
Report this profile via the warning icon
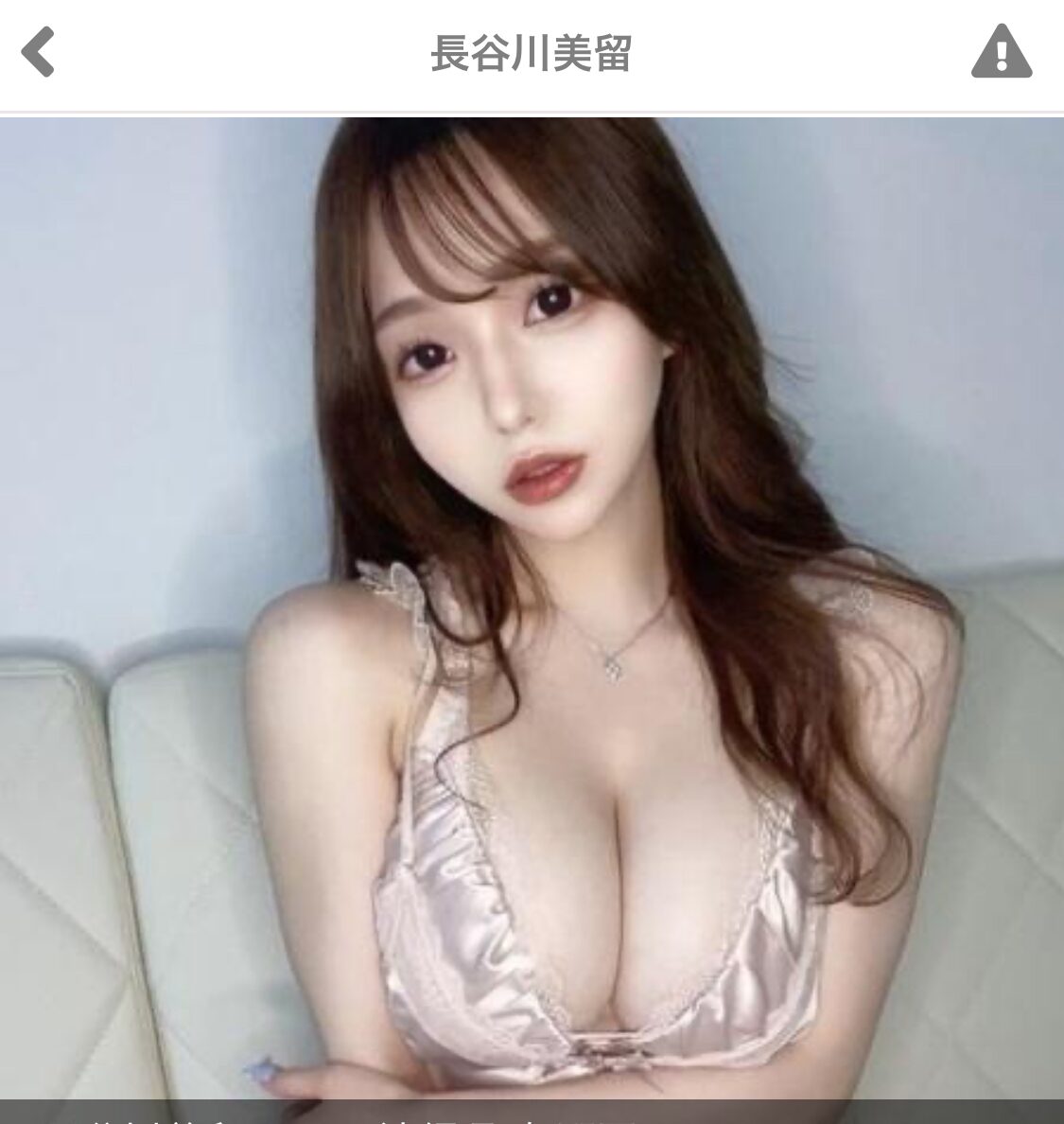coord(1002,52)
